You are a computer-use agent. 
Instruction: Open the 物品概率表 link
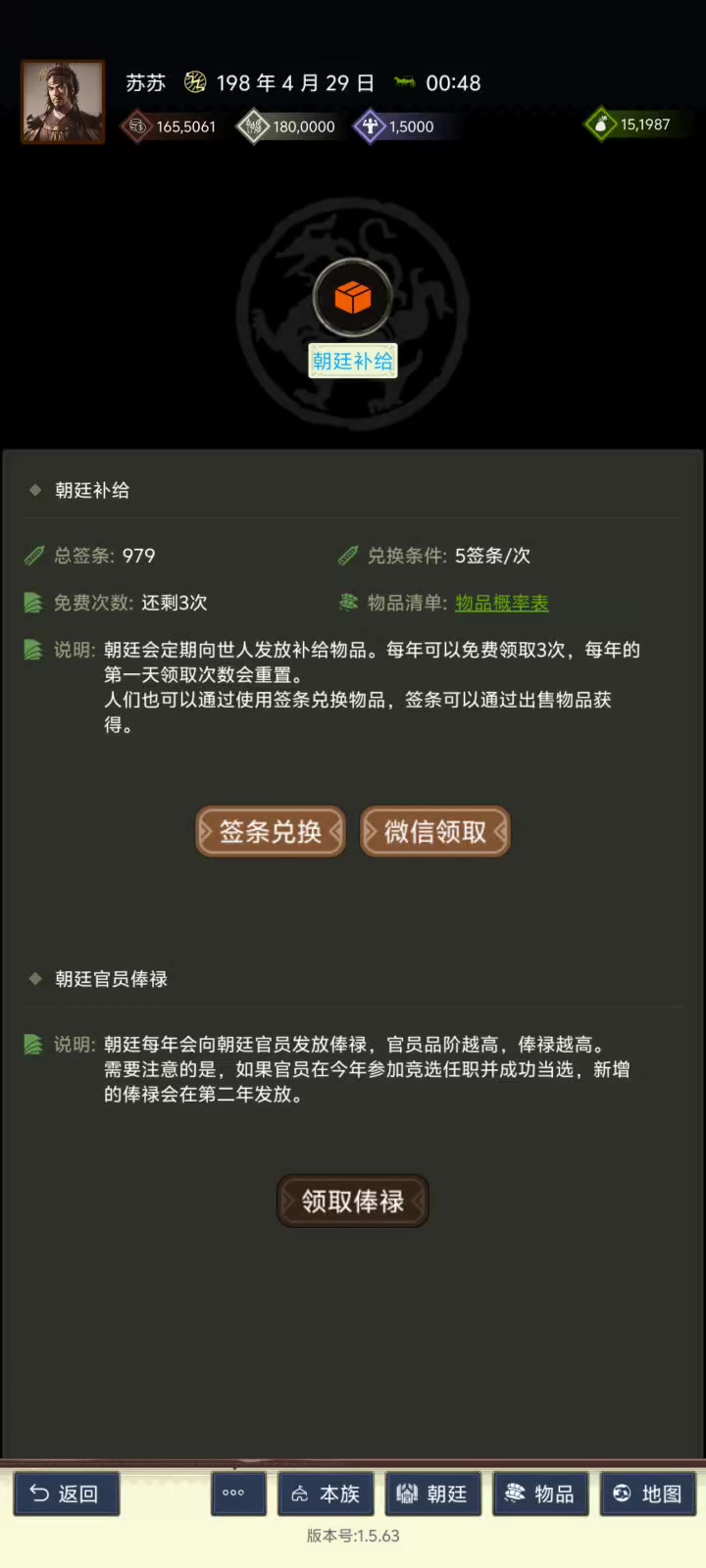(501, 603)
